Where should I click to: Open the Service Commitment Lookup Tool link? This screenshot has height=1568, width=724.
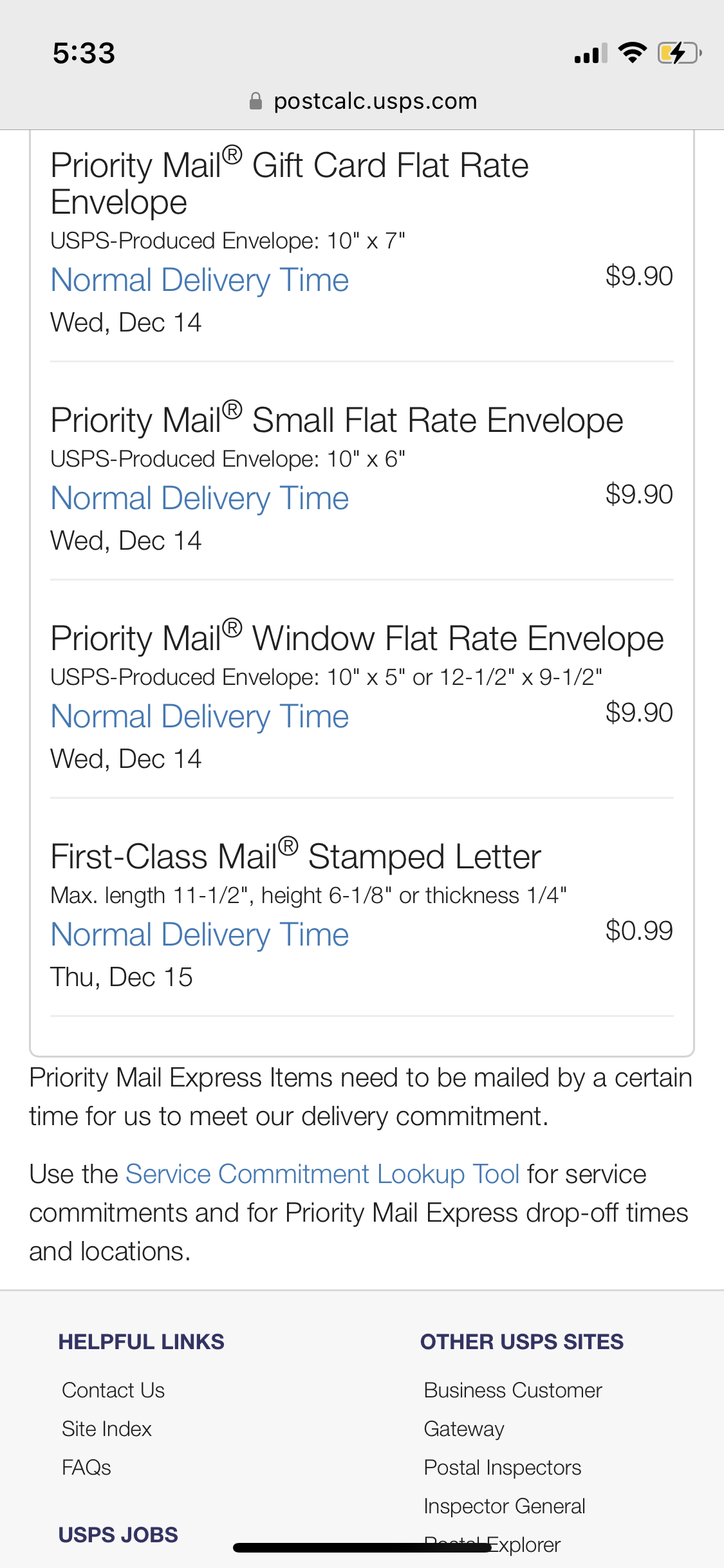pyautogui.click(x=322, y=1175)
